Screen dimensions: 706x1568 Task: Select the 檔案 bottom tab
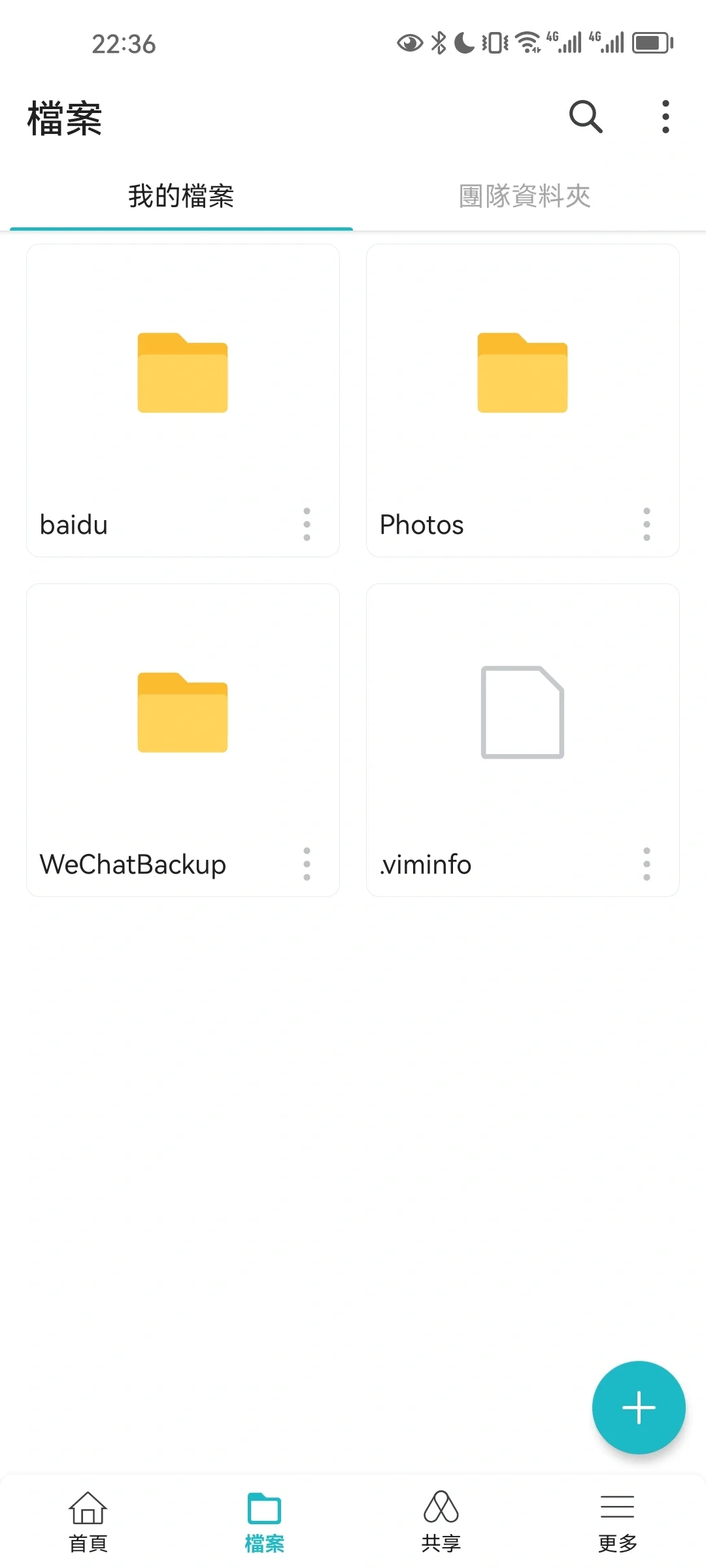pyautogui.click(x=265, y=1522)
